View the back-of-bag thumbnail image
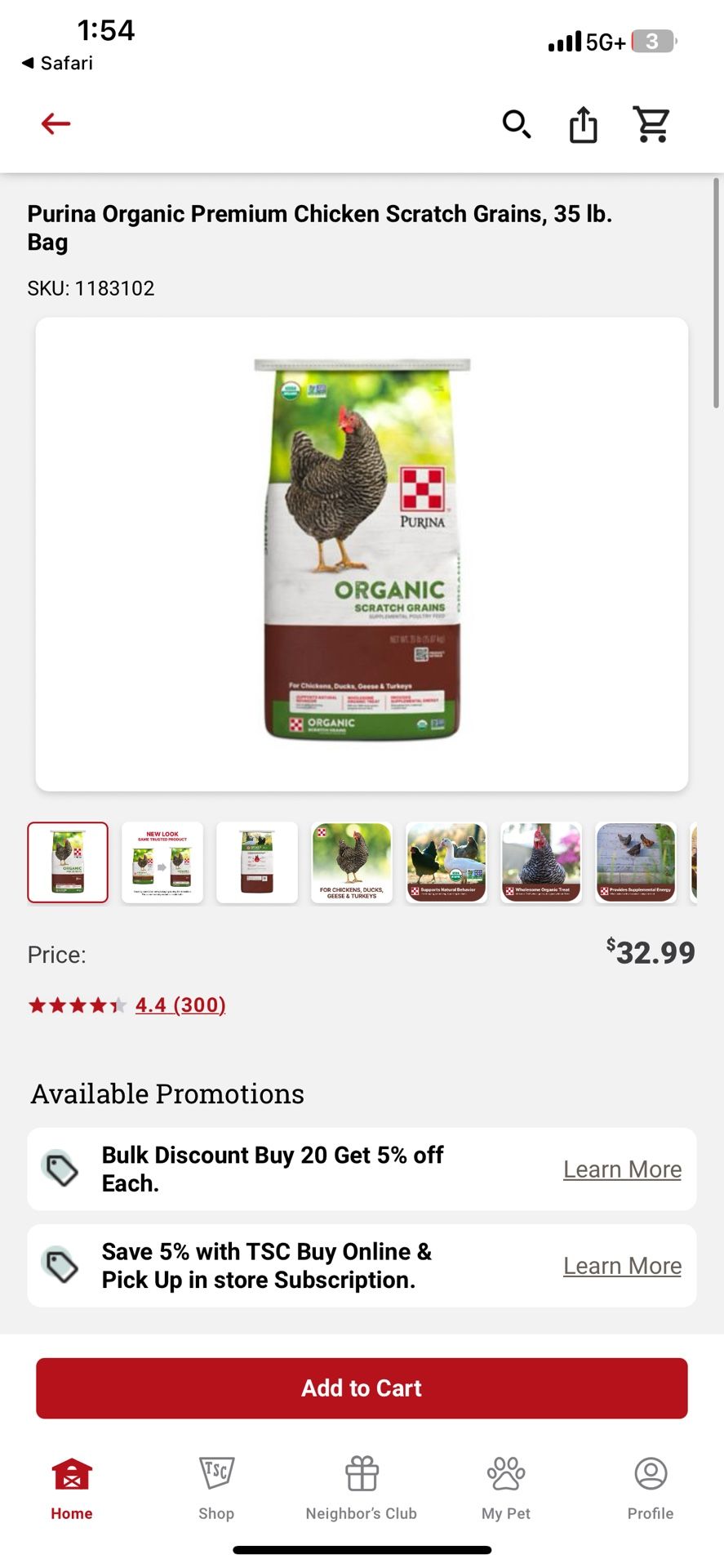724x1568 pixels. tap(257, 862)
